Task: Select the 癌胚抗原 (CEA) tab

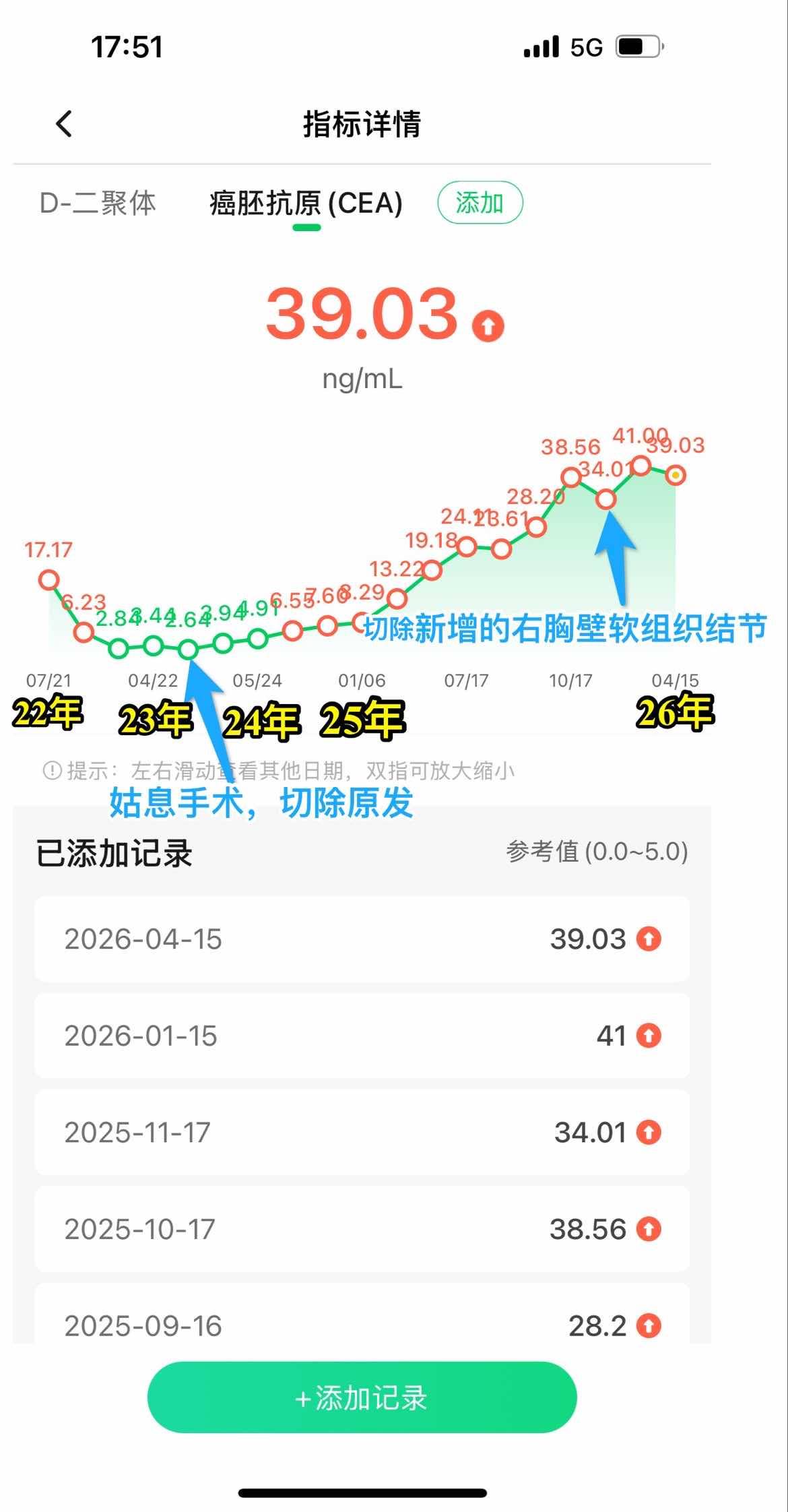Action: 306,203
